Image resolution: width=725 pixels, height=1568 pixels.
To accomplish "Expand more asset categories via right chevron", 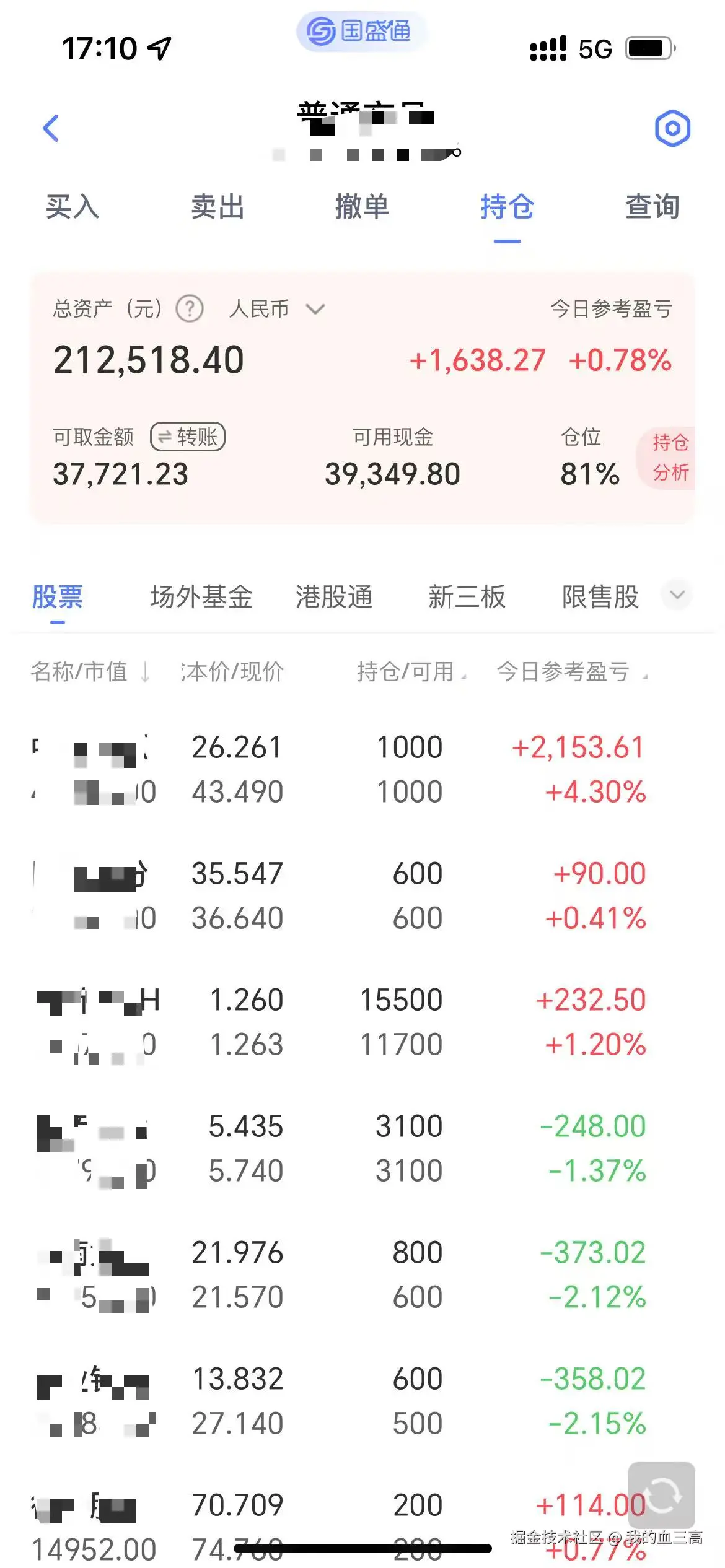I will 677,596.
